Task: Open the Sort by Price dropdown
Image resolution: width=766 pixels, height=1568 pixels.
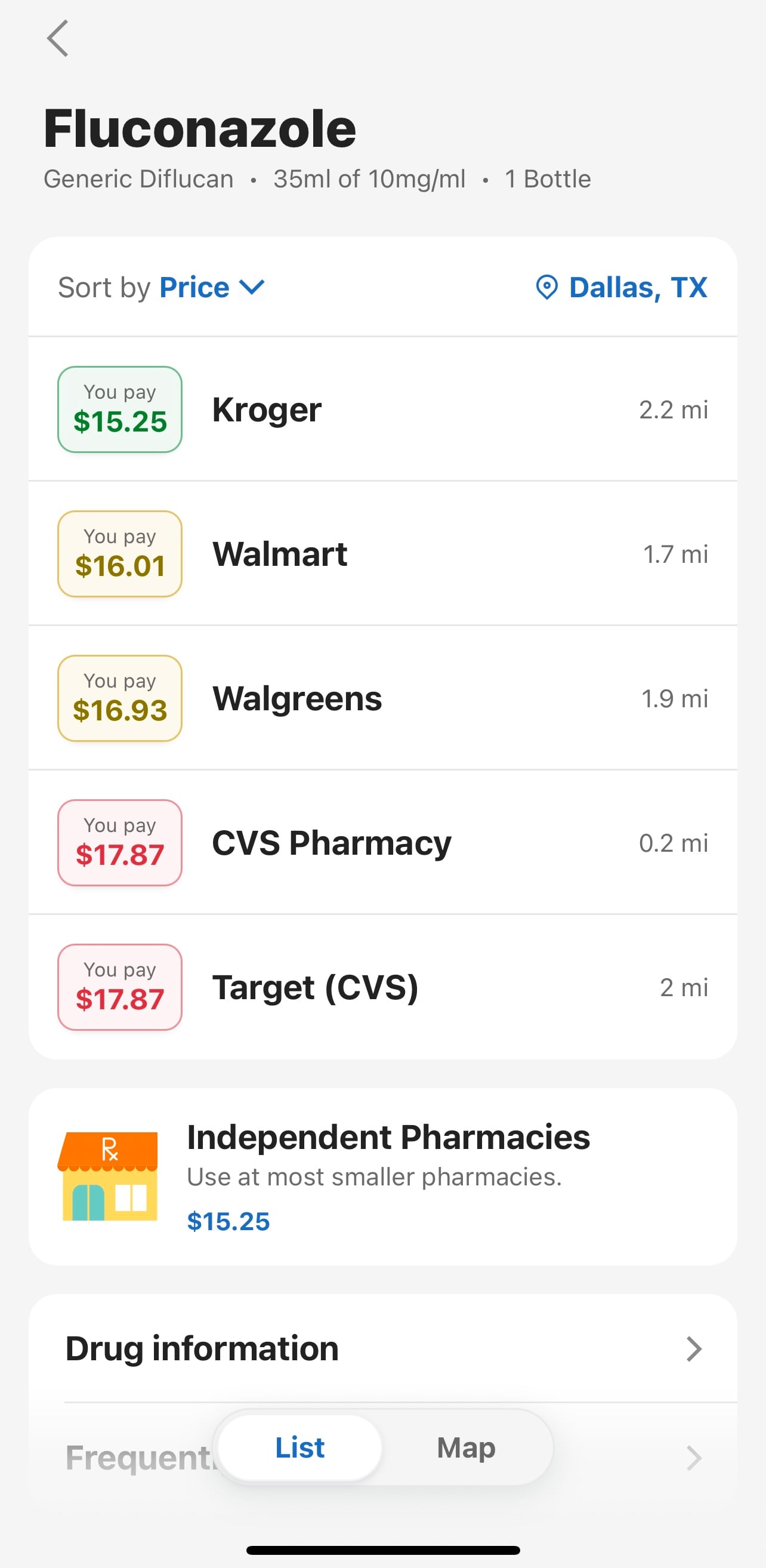Action: [211, 287]
